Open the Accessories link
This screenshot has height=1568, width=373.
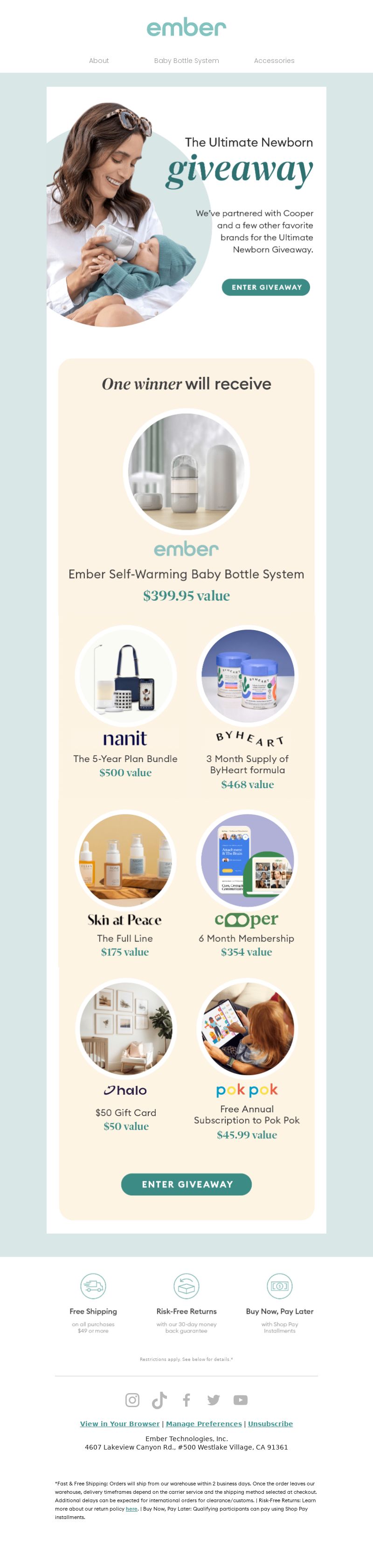[x=274, y=61]
